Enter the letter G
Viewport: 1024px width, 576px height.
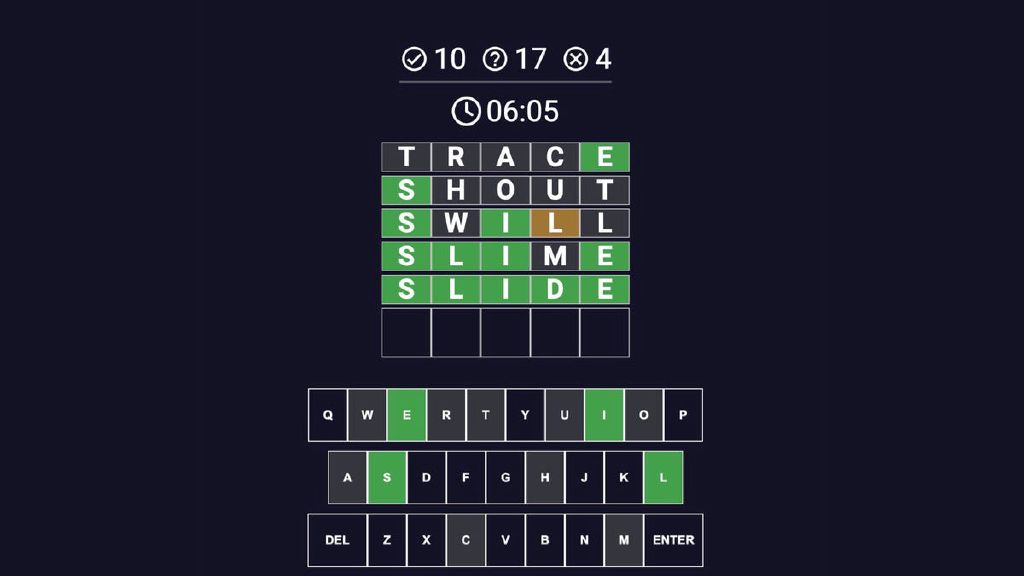coord(505,477)
